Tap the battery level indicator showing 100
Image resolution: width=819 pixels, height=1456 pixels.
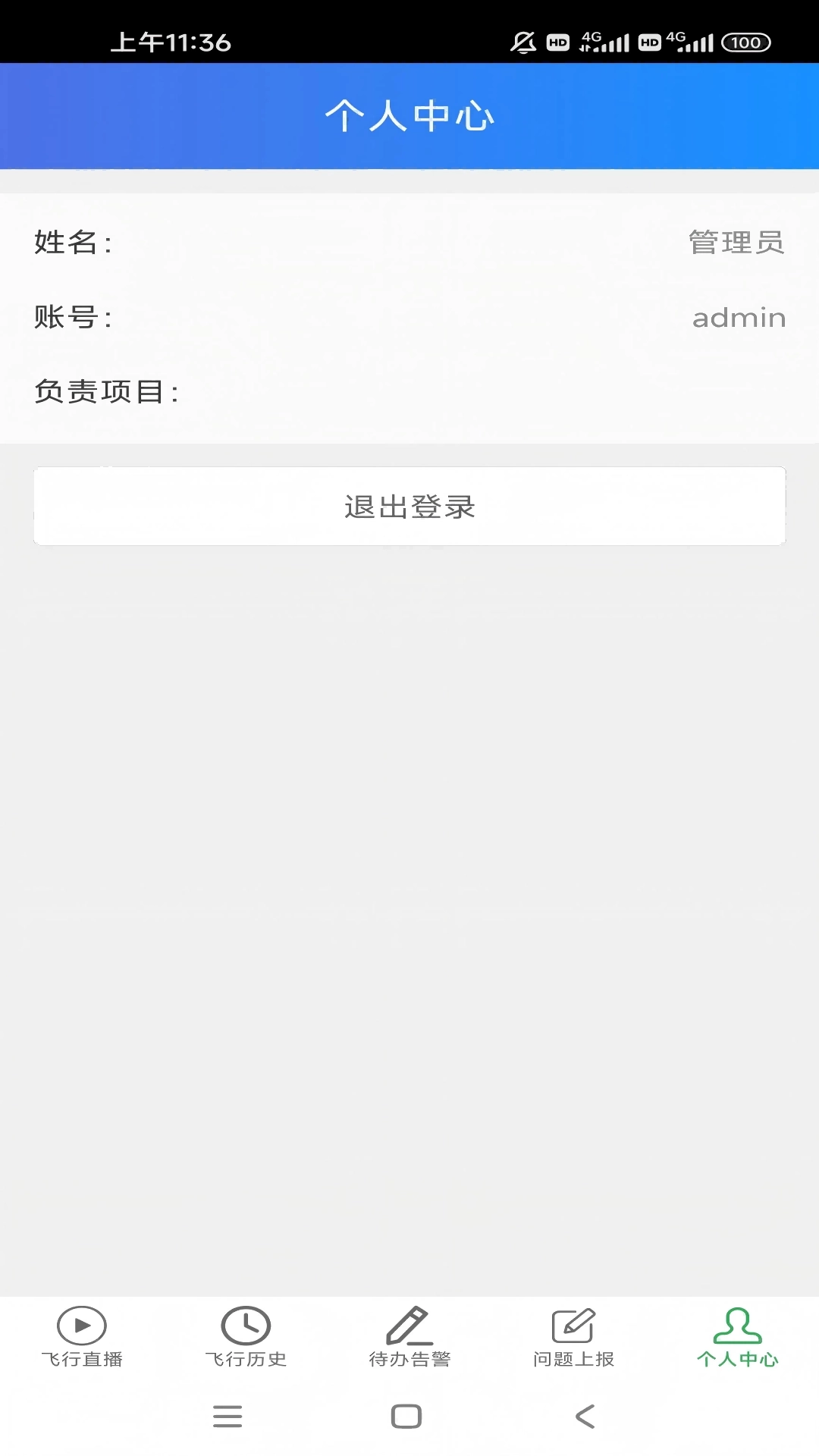[745, 42]
